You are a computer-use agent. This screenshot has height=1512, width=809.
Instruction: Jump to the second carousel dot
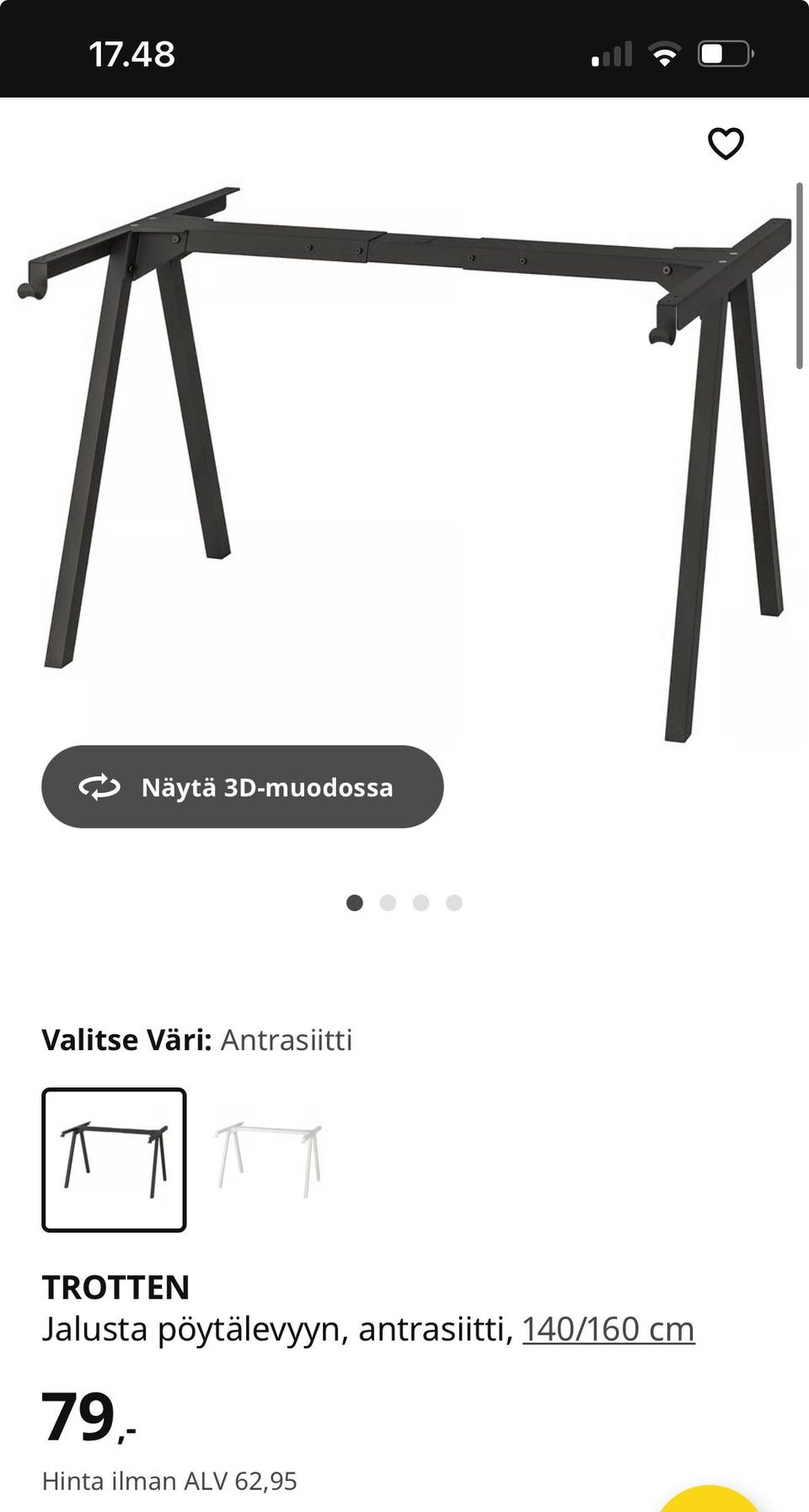(388, 903)
